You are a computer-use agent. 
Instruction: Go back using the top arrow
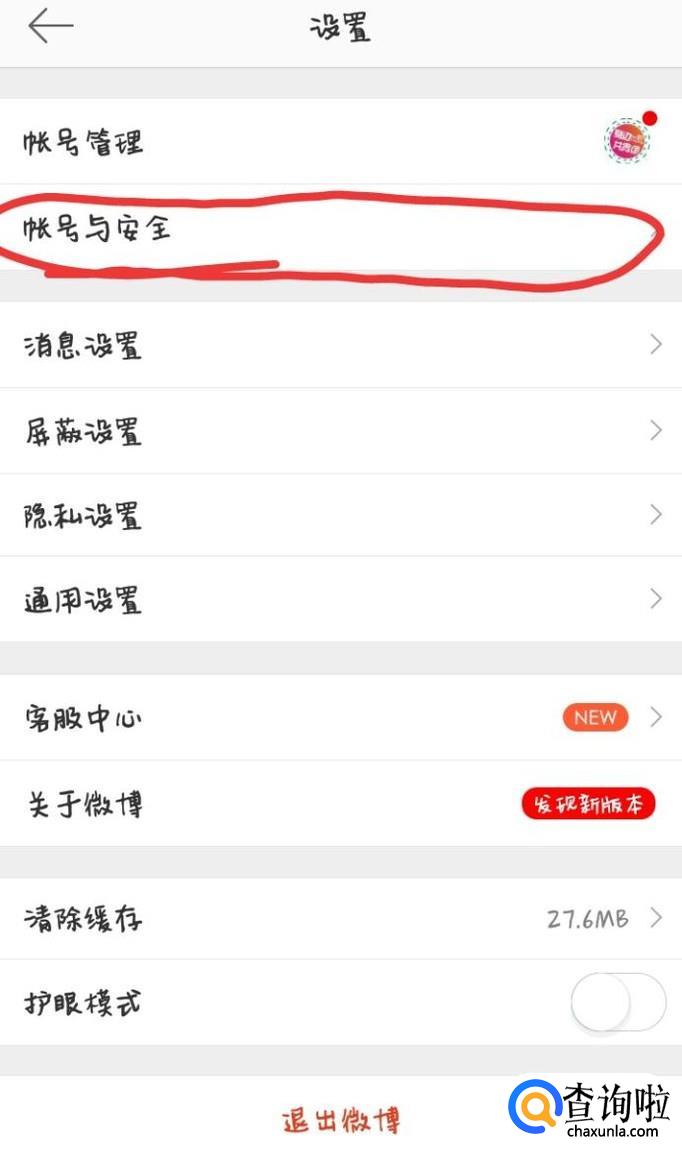tap(50, 27)
